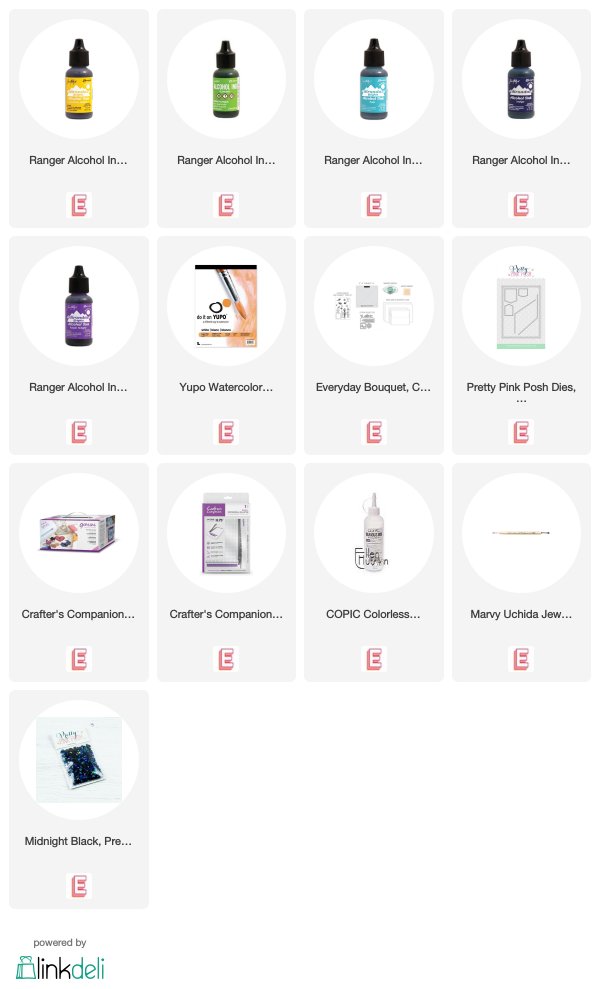Tap the E shop button under Everyday Bouquet
The image size is (600, 989).
(374, 432)
